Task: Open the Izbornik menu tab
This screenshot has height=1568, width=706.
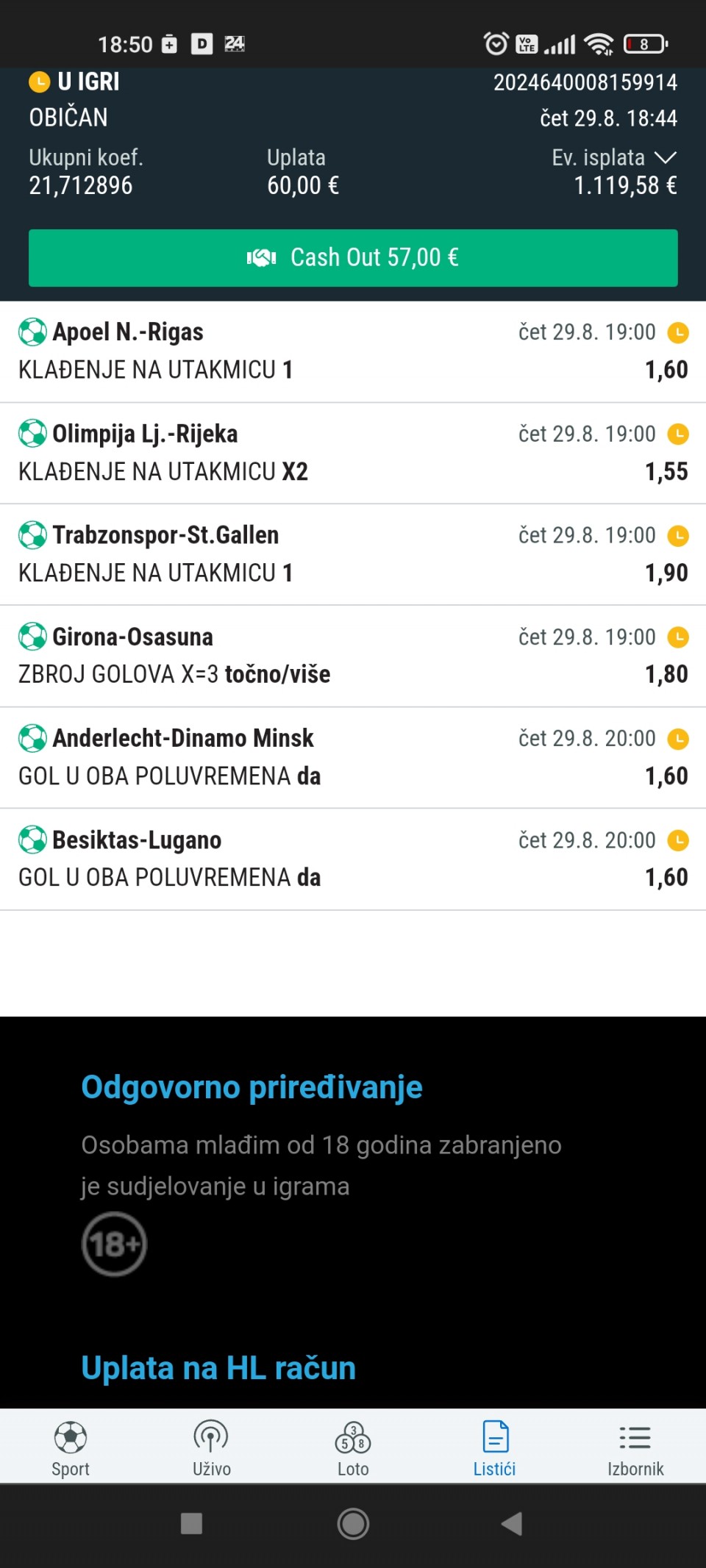Action: (635, 1448)
